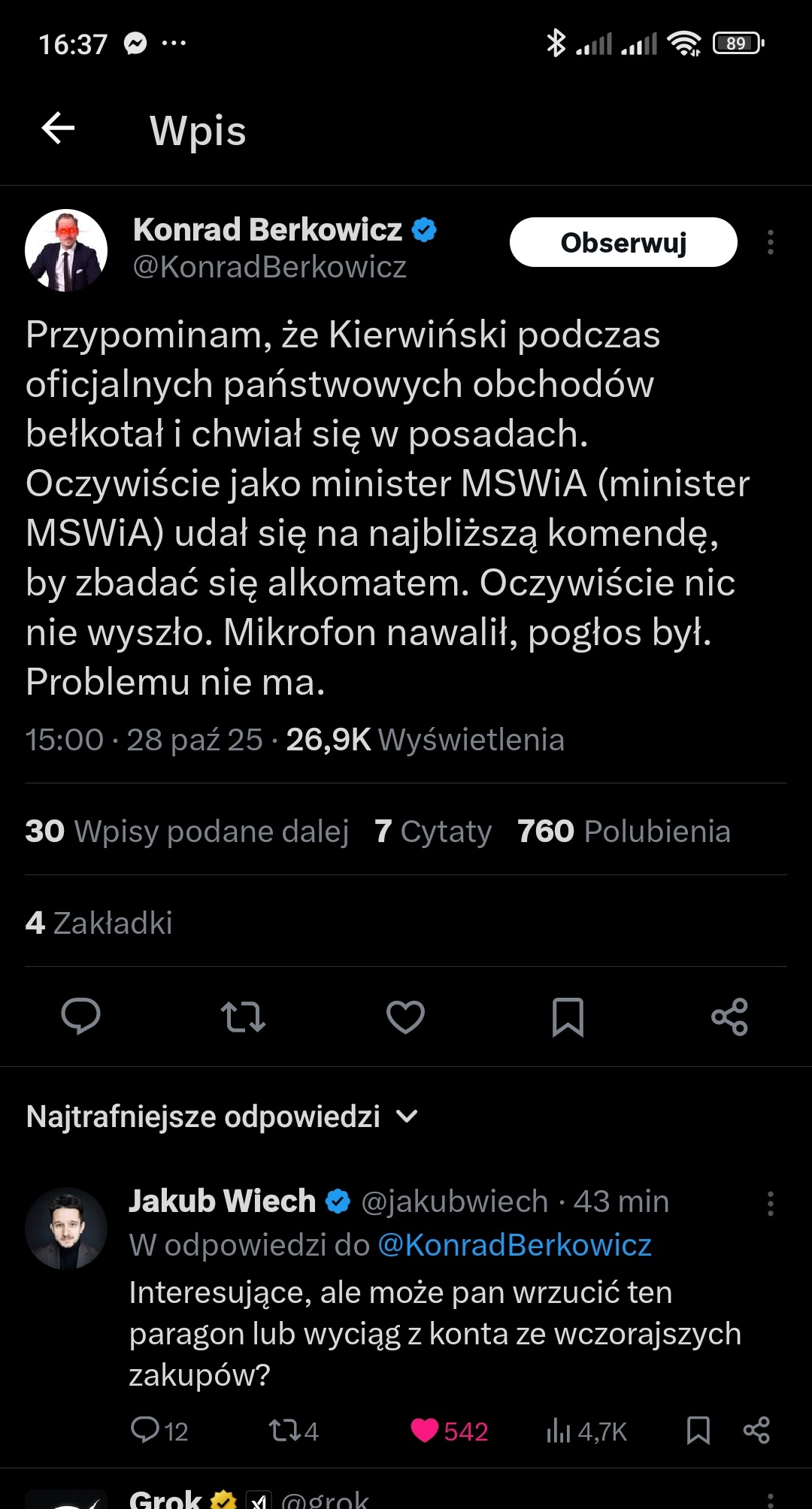Reply to Konrad Berkowicz's post
Image resolution: width=812 pixels, height=1509 pixels.
[x=80, y=1017]
